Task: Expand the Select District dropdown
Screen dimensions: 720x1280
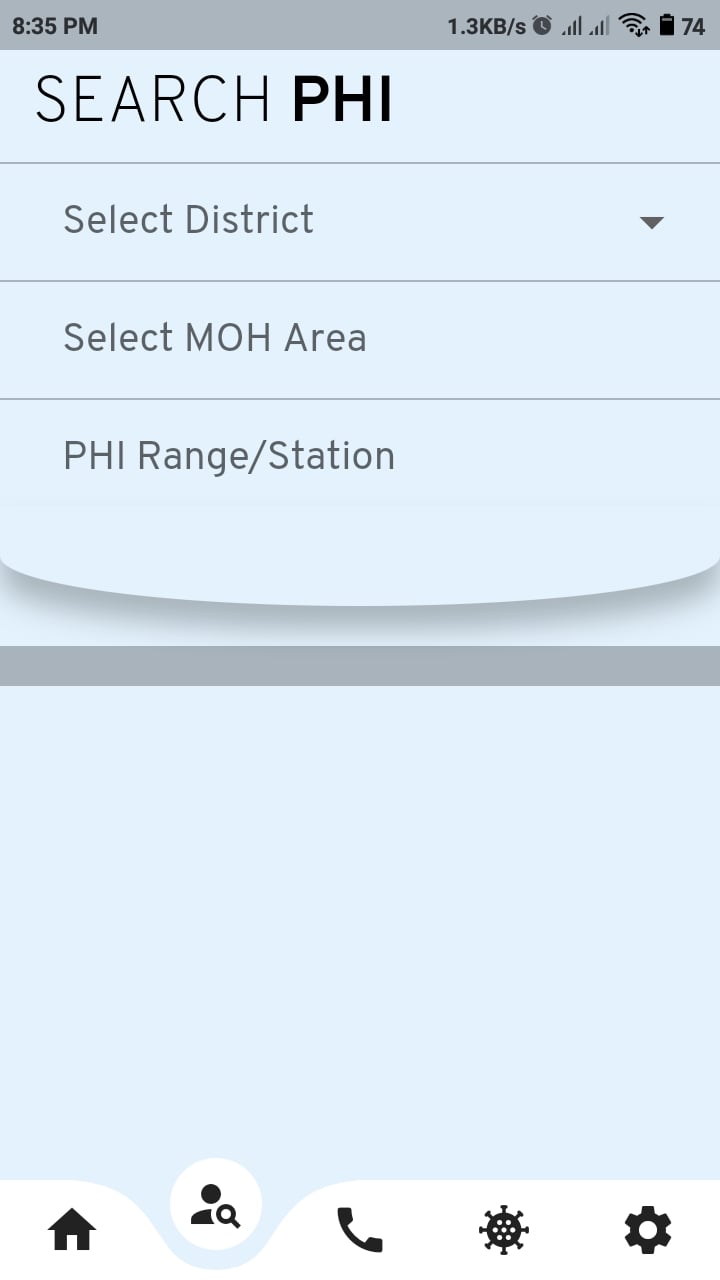Action: (360, 221)
